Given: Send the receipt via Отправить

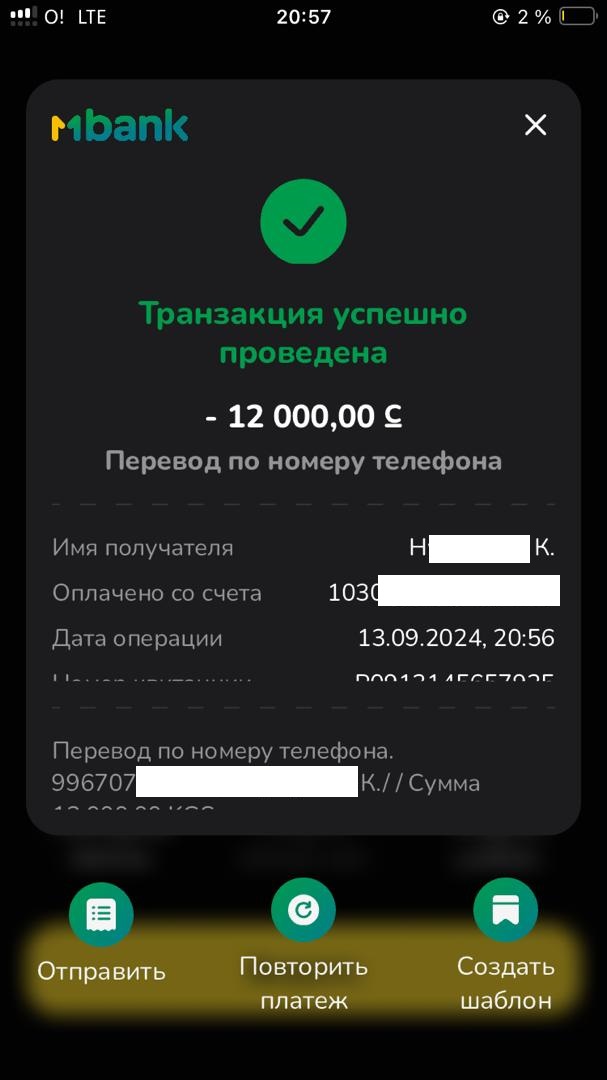Looking at the screenshot, I should (x=101, y=915).
